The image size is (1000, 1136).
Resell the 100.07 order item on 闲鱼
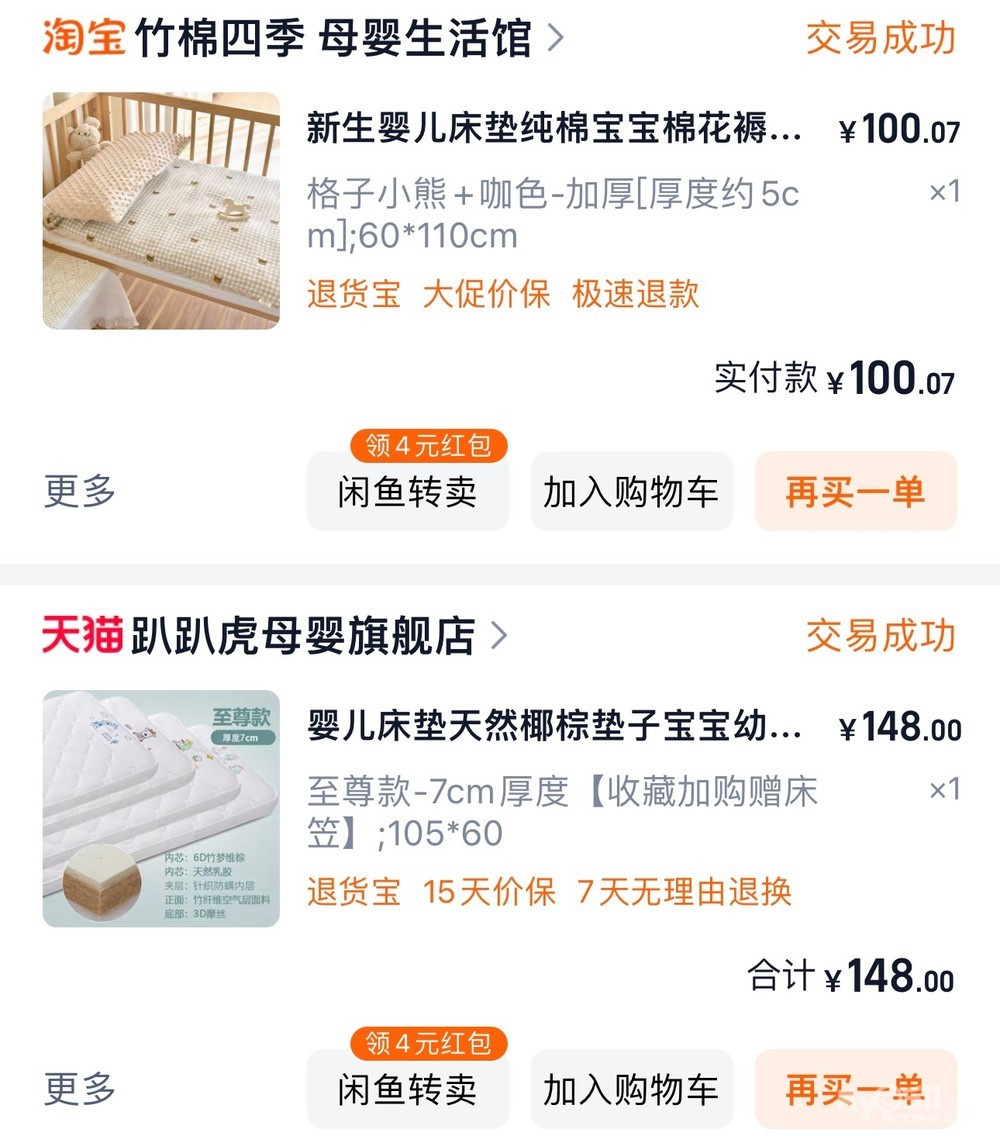point(407,492)
